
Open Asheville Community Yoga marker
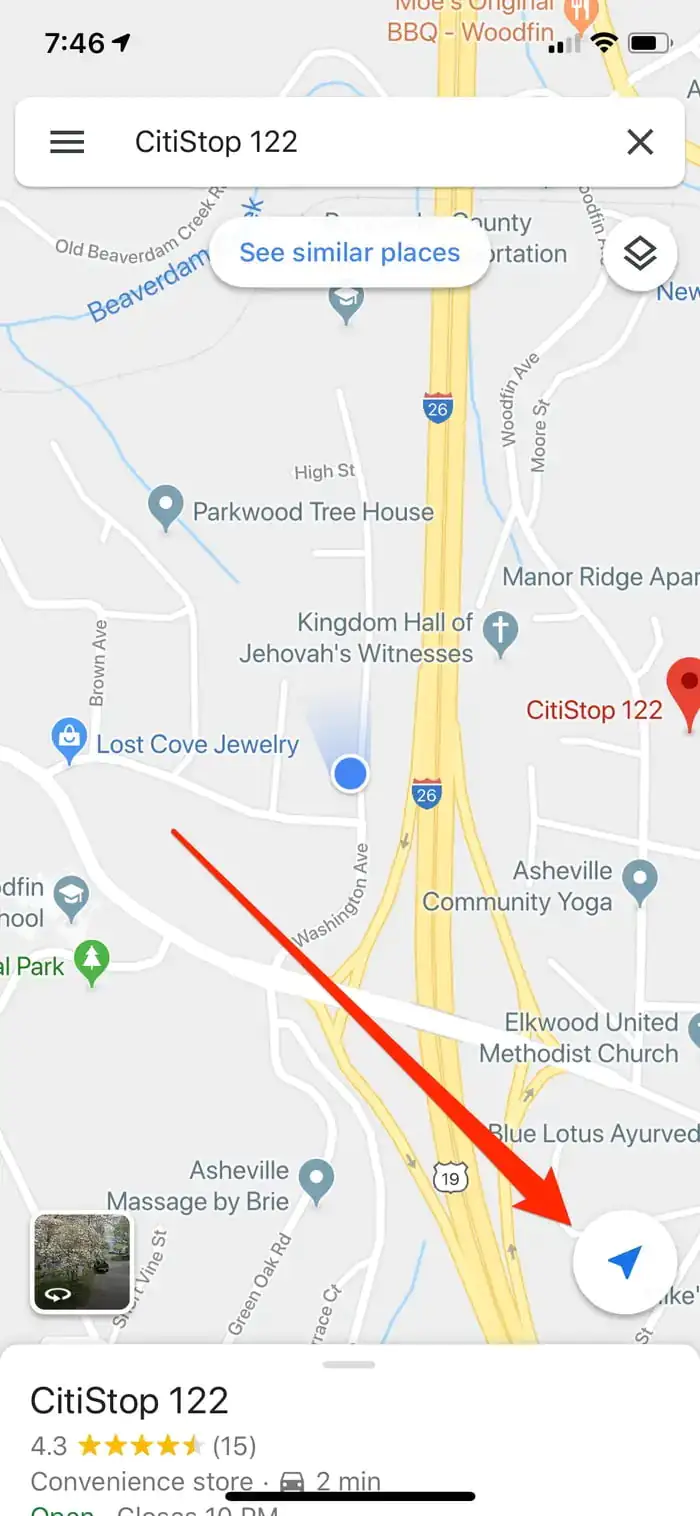639,879
